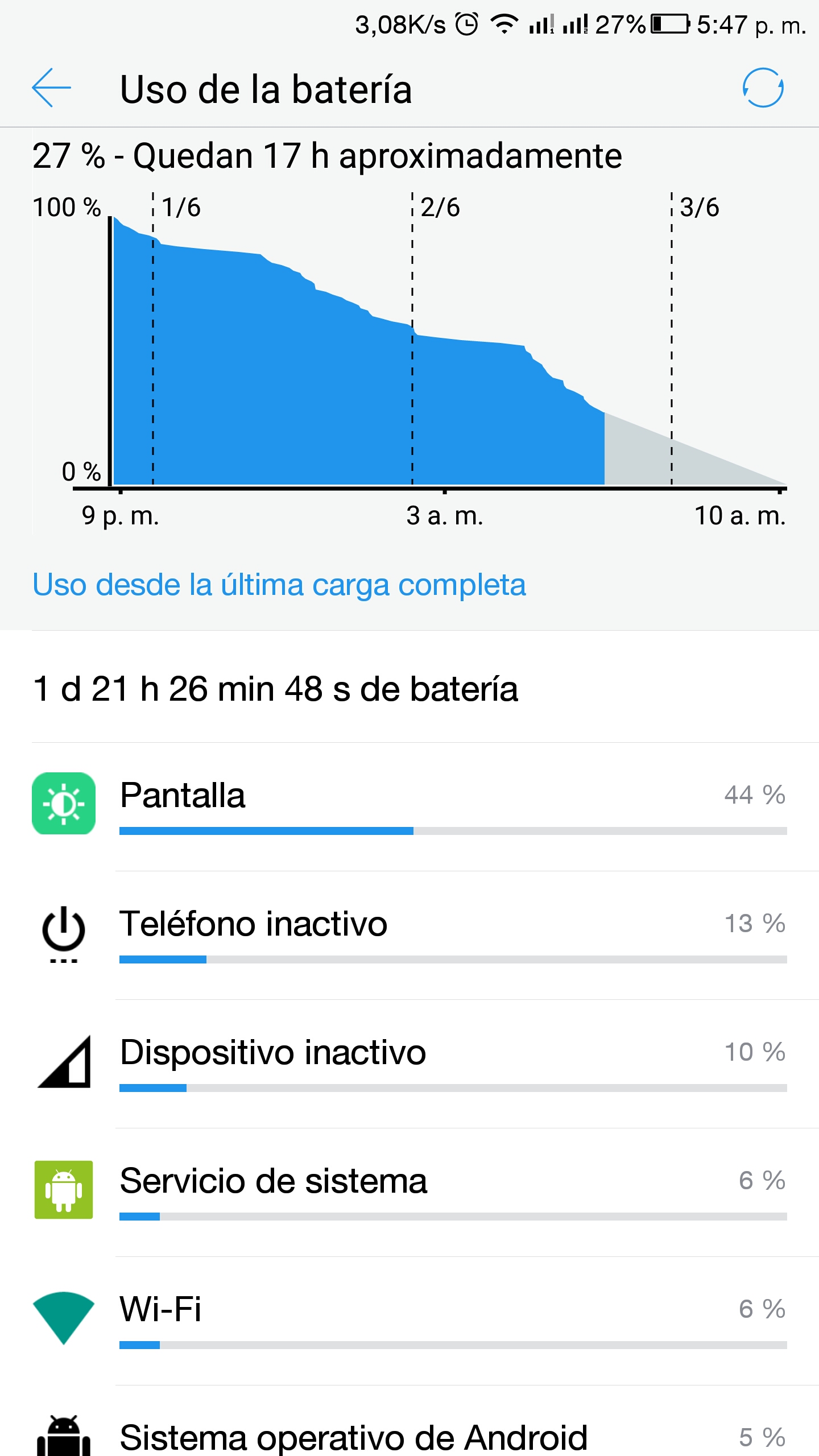Open Wi-Fi battery usage details
819x1456 pixels.
coord(409,1321)
